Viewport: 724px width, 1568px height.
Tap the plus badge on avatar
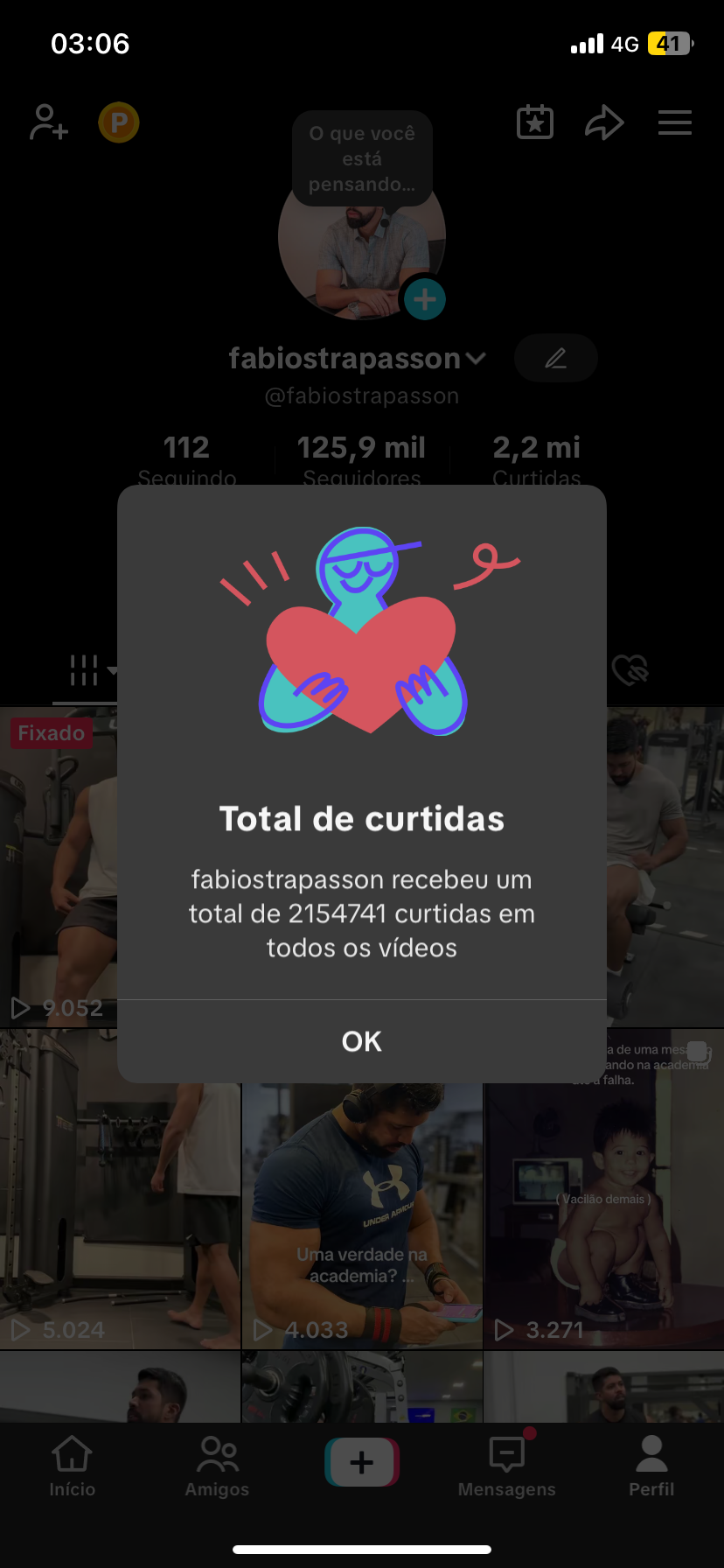[x=425, y=300]
